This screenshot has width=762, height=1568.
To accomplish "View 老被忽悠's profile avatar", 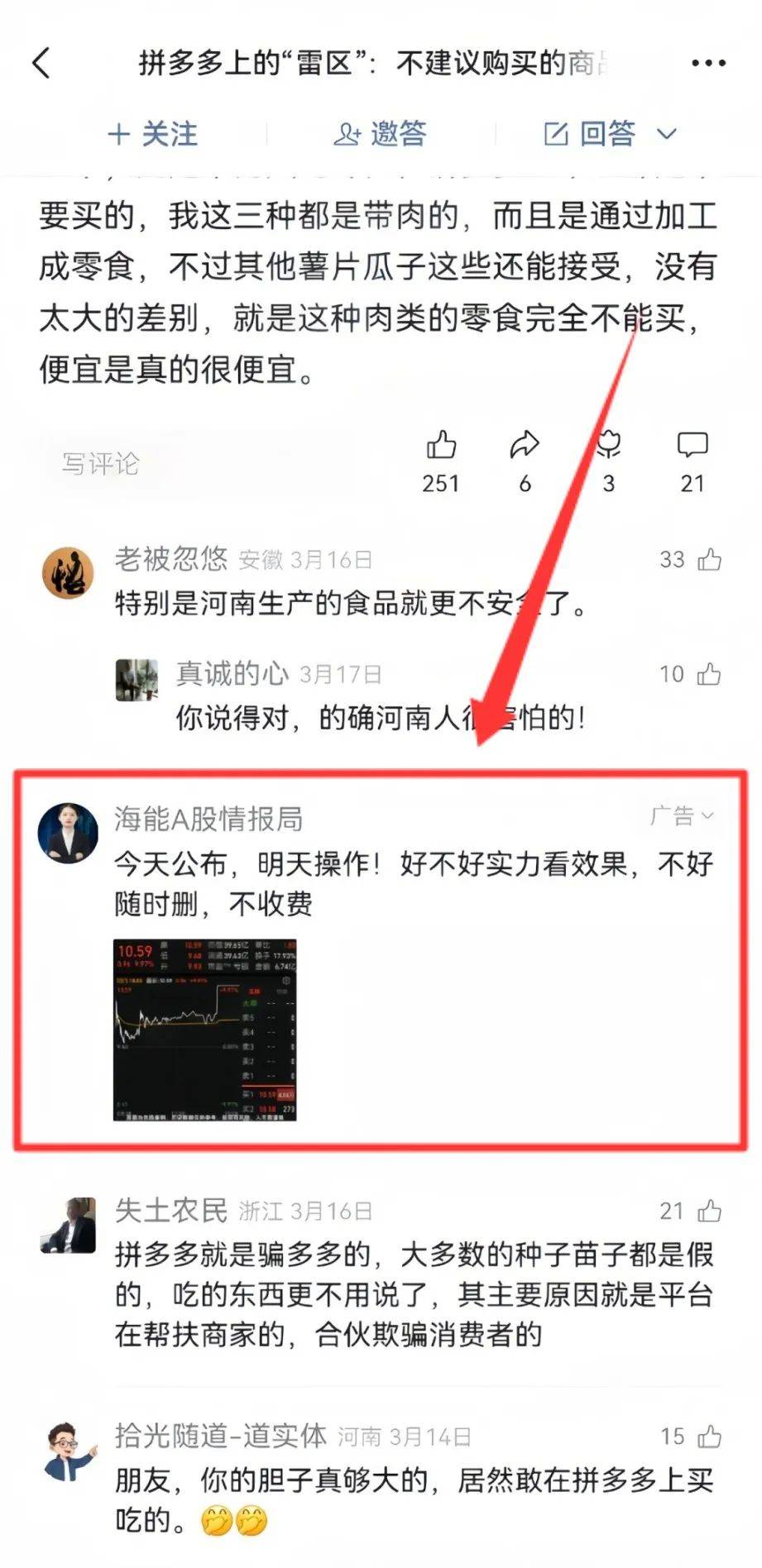I will coord(68,572).
